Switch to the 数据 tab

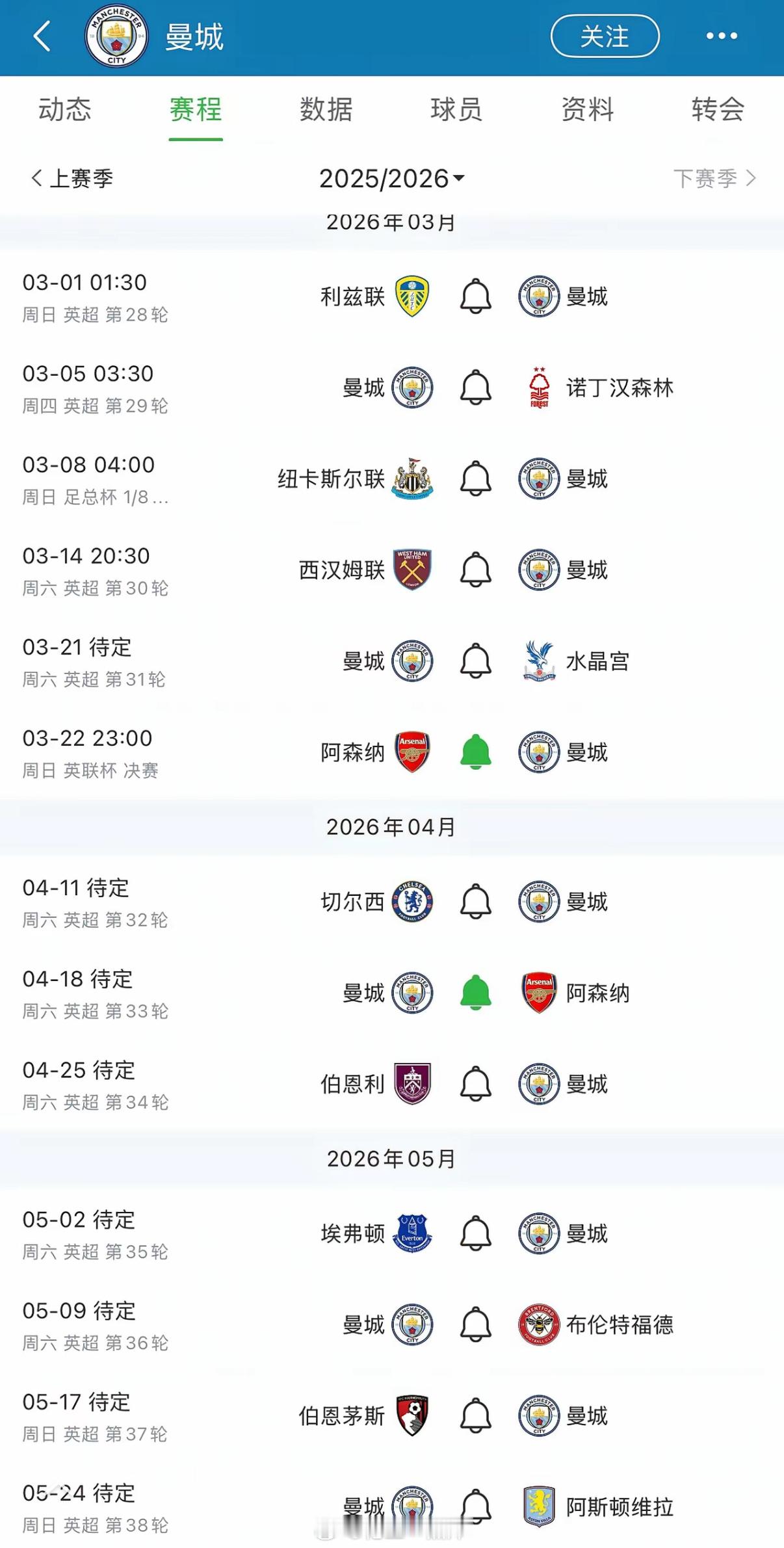tap(326, 109)
